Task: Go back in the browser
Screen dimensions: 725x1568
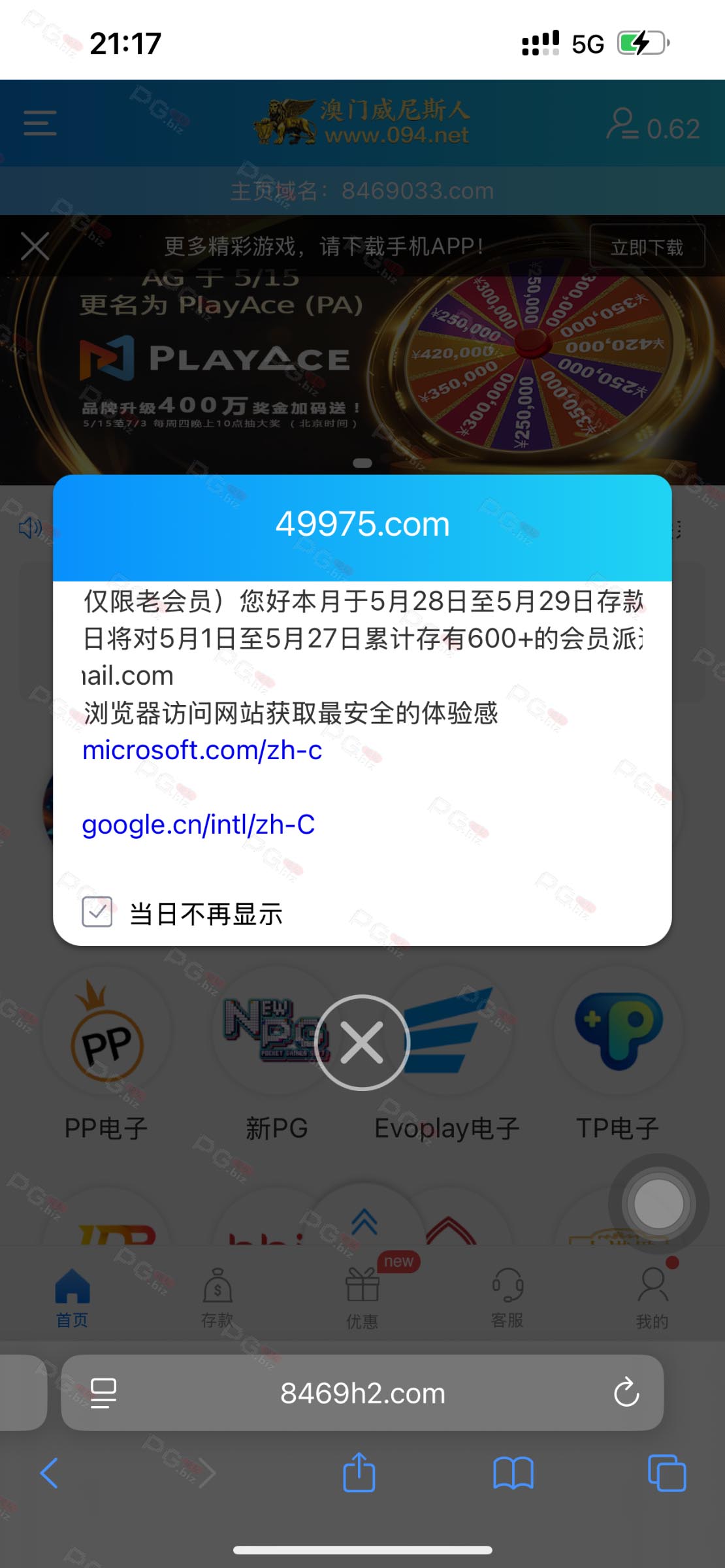Action: (50, 1474)
